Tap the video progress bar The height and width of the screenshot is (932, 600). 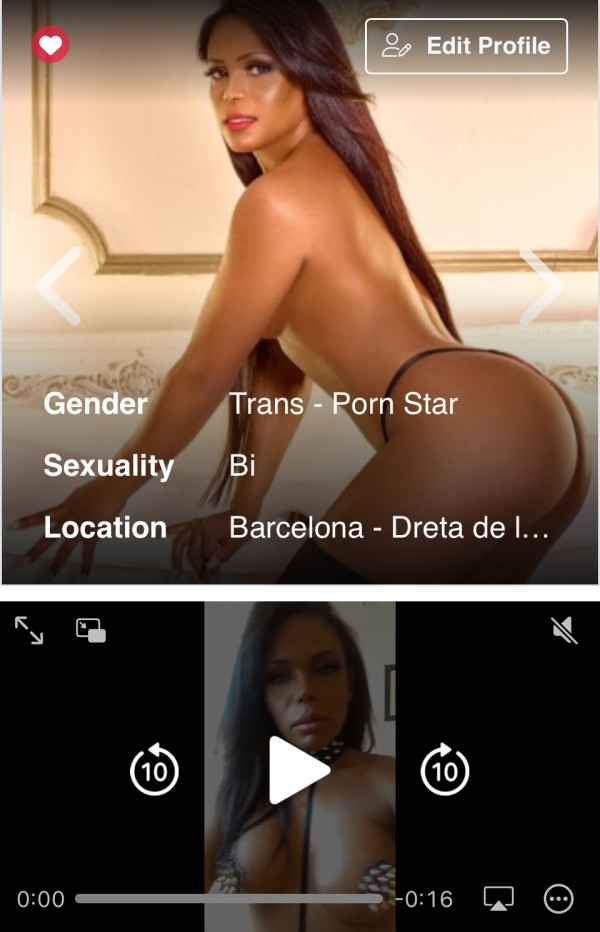(x=228, y=899)
